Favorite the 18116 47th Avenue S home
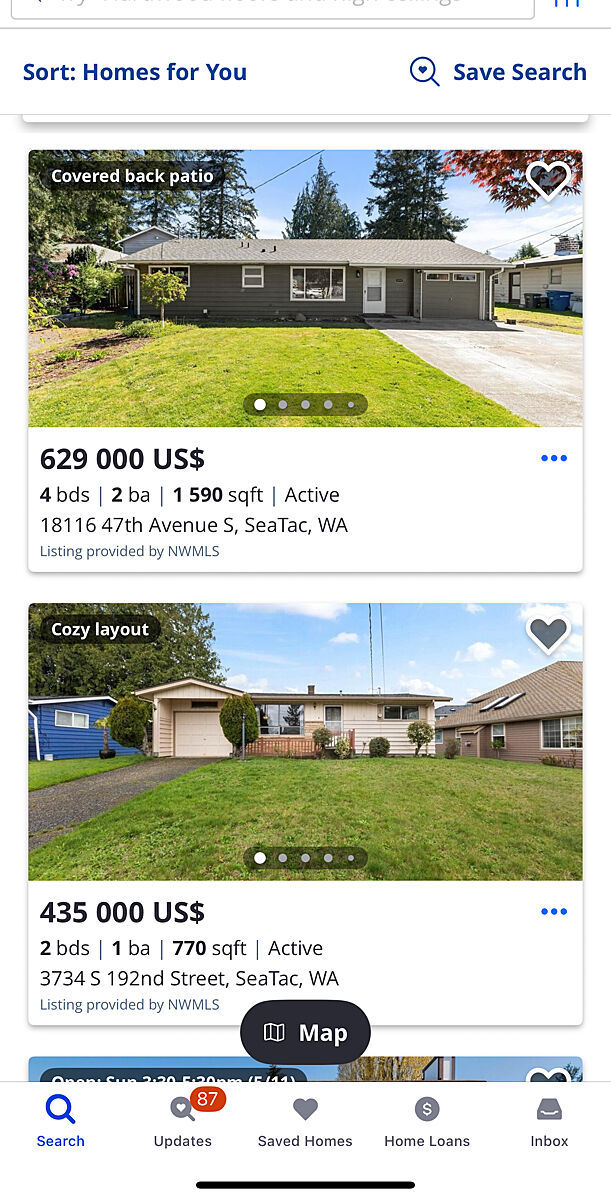The height and width of the screenshot is (1200, 611). click(548, 179)
